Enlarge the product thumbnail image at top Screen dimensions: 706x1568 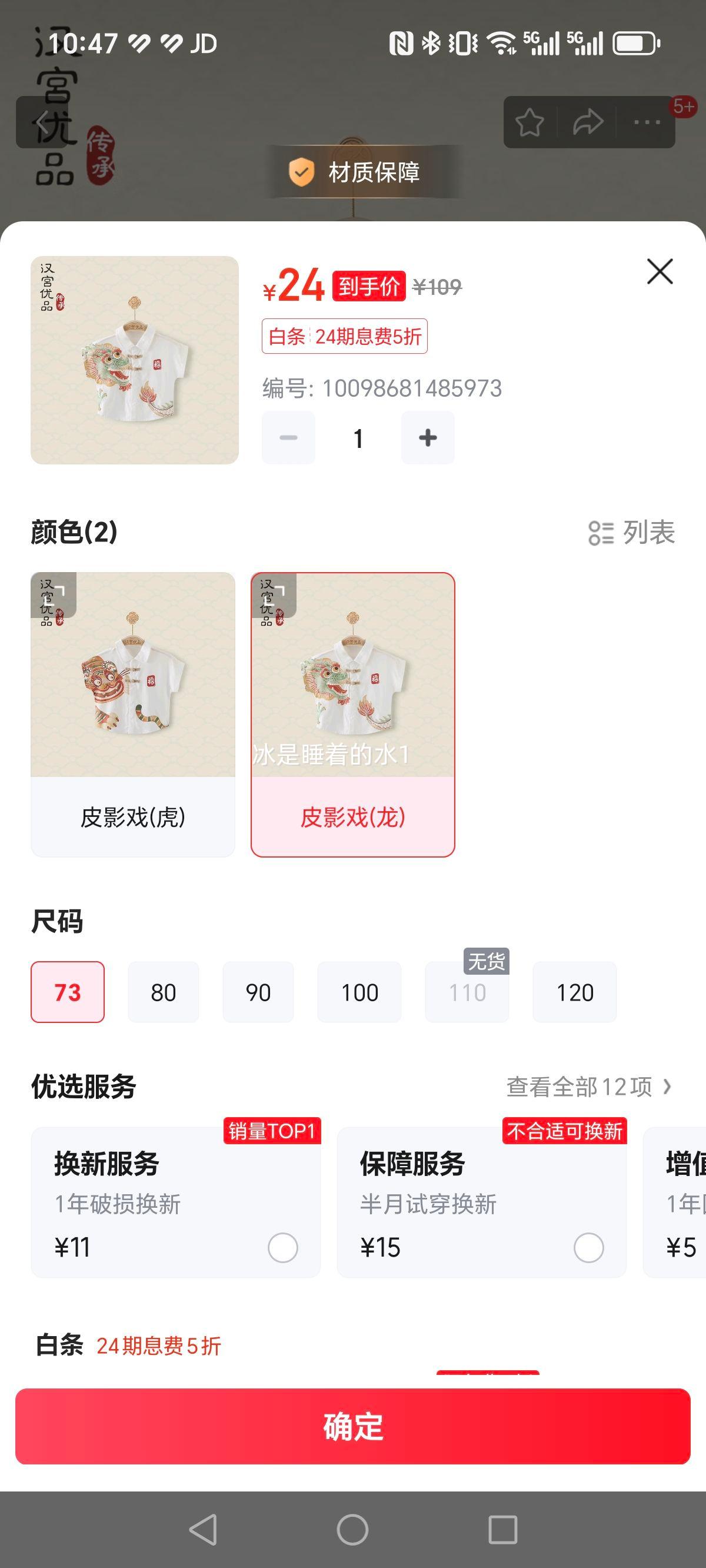coord(135,360)
